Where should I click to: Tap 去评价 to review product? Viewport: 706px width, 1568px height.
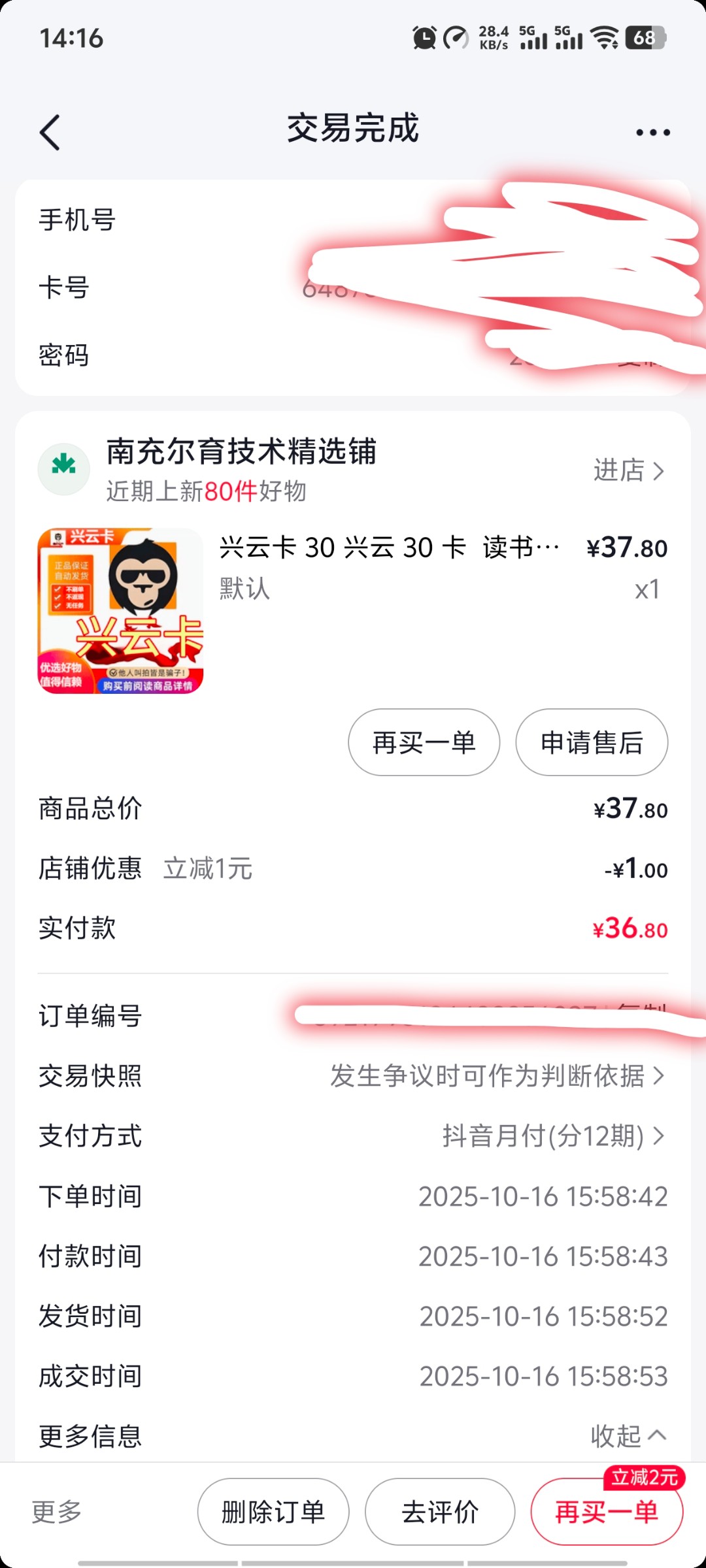click(439, 1511)
